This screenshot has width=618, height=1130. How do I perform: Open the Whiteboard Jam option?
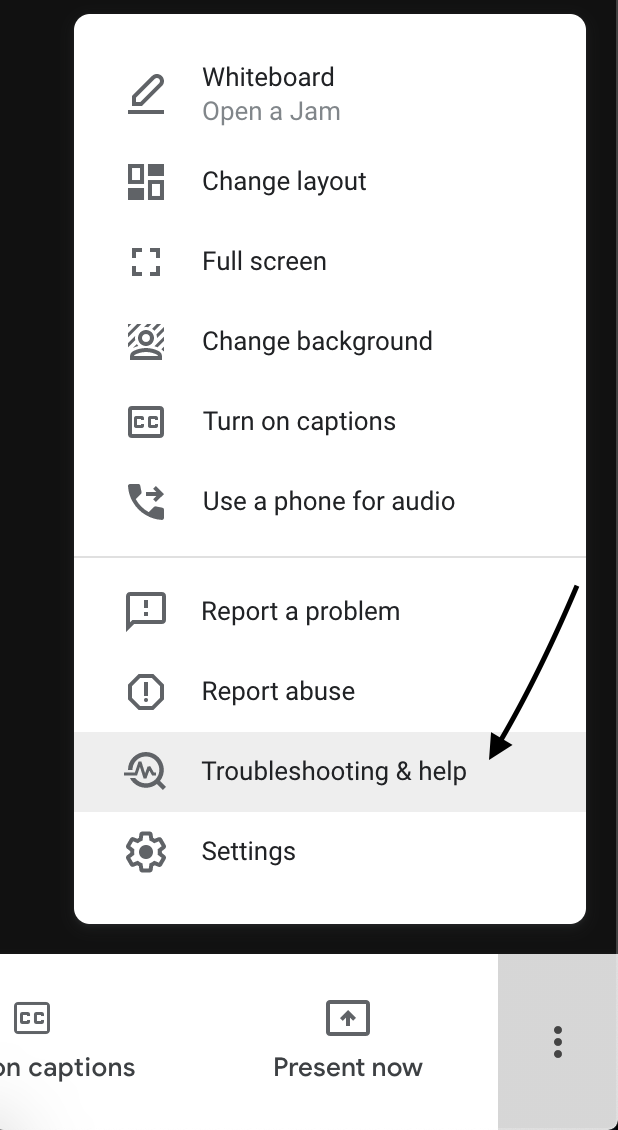[x=270, y=93]
